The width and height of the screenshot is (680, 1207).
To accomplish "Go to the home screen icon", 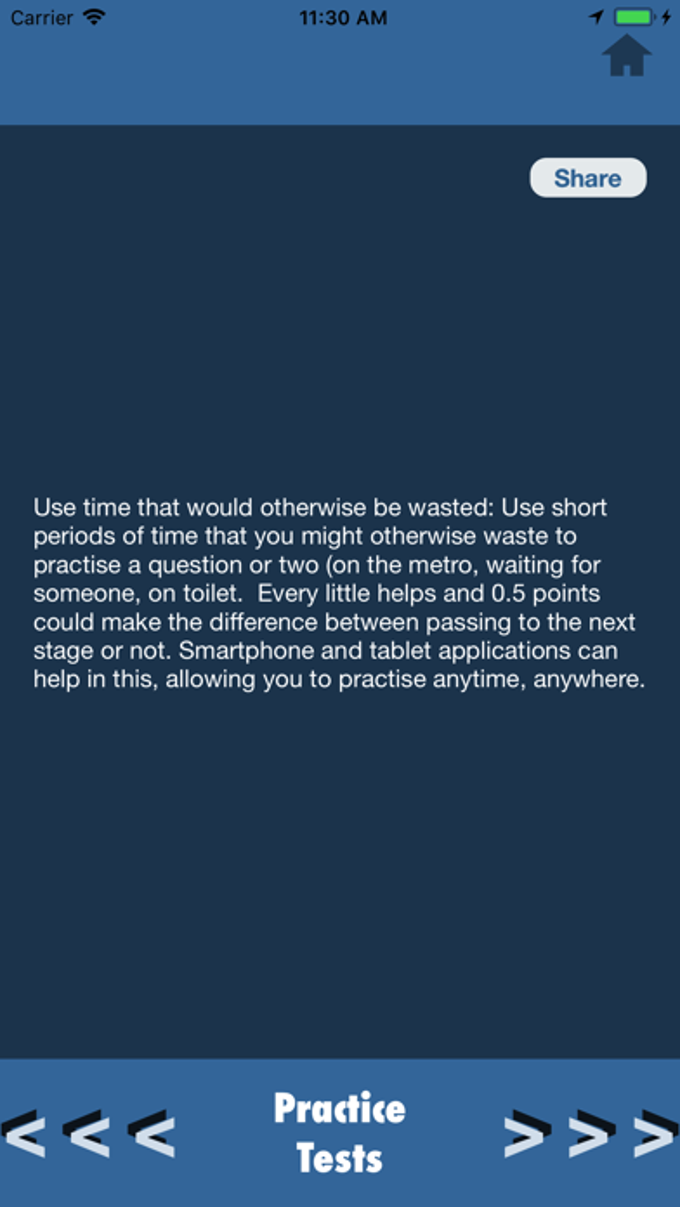I will point(627,55).
